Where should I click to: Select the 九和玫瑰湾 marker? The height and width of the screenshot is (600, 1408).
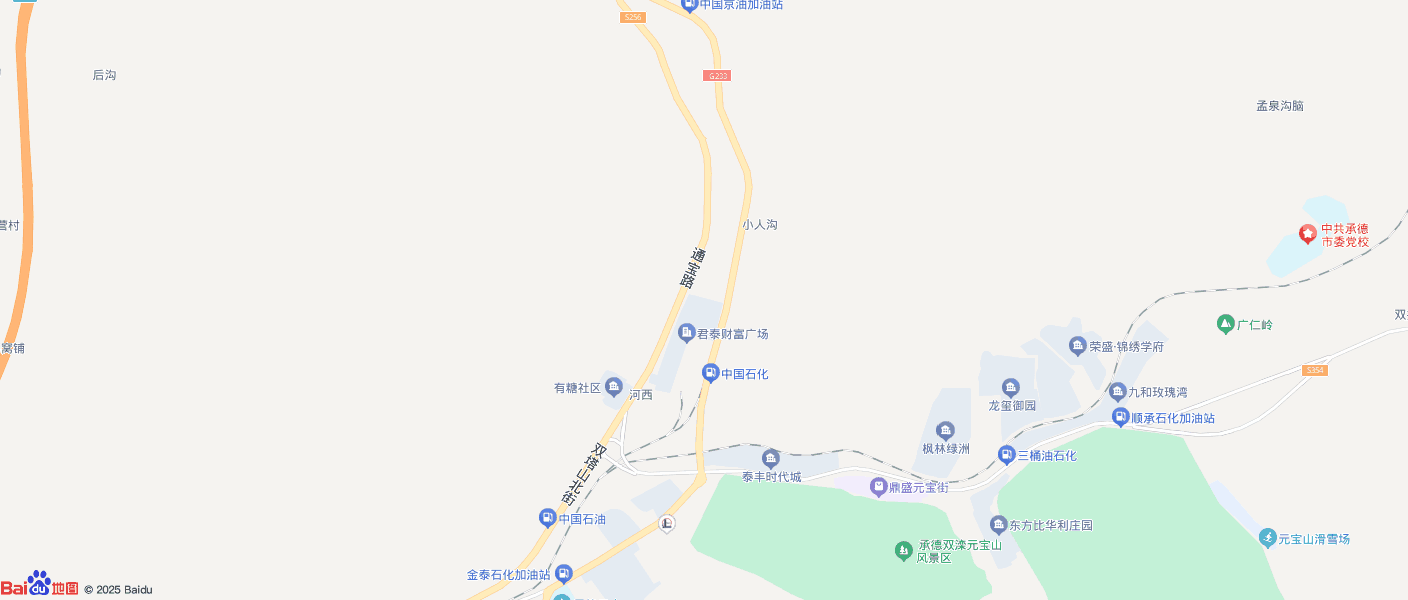(x=1117, y=392)
